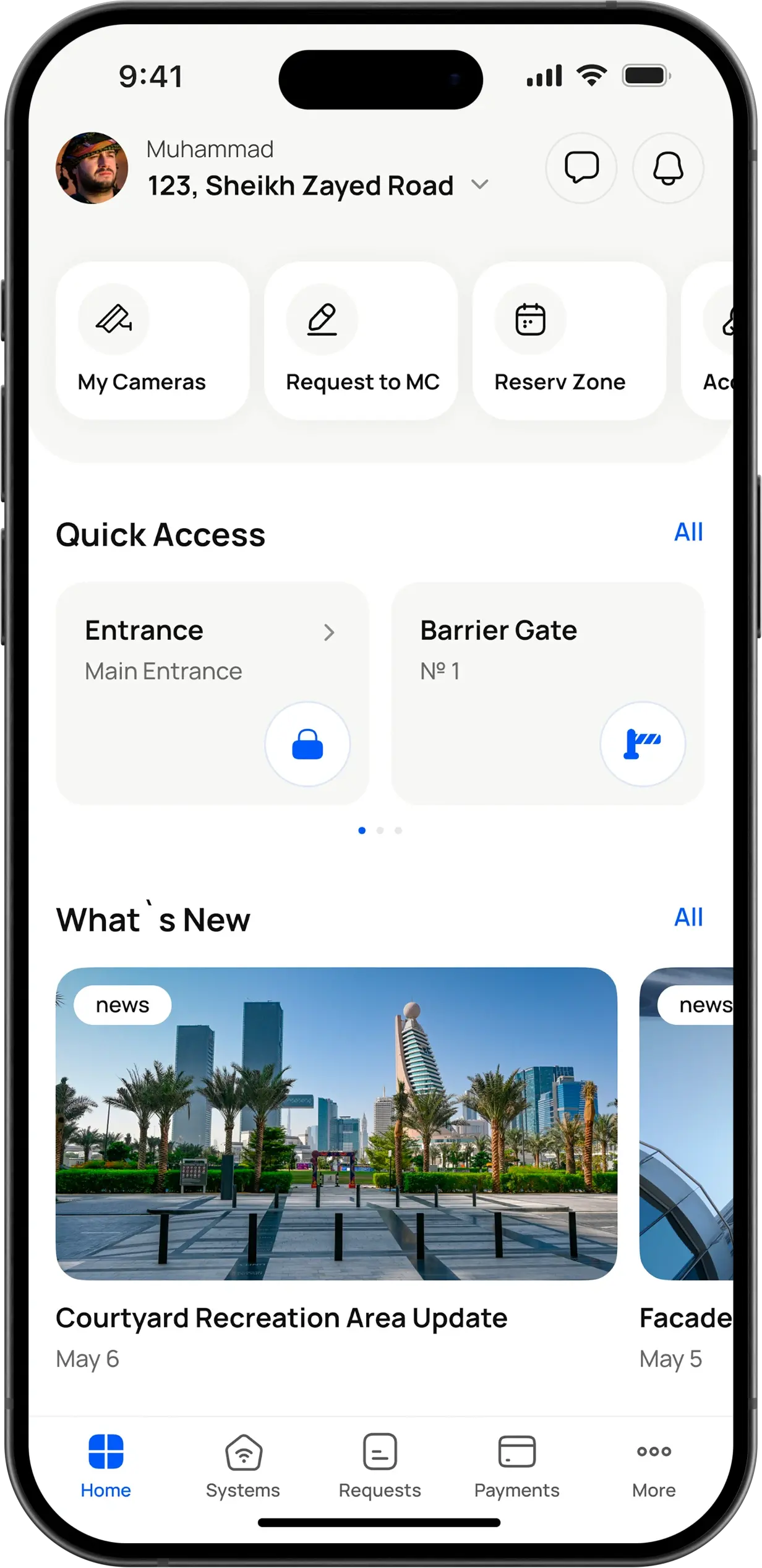Open the chat messages icon

pyautogui.click(x=581, y=168)
